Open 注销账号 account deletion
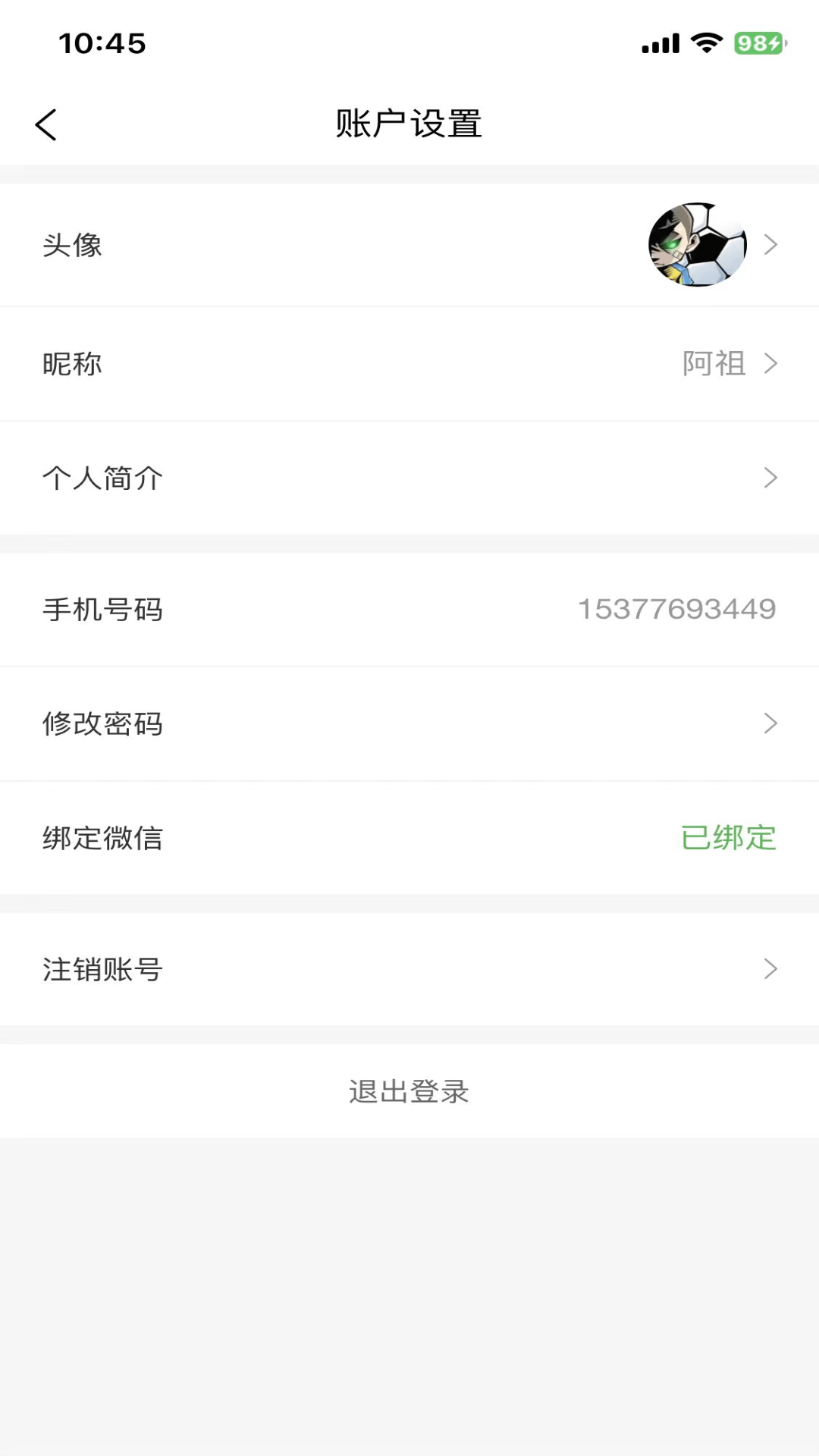The width and height of the screenshot is (819, 1456). (409, 969)
